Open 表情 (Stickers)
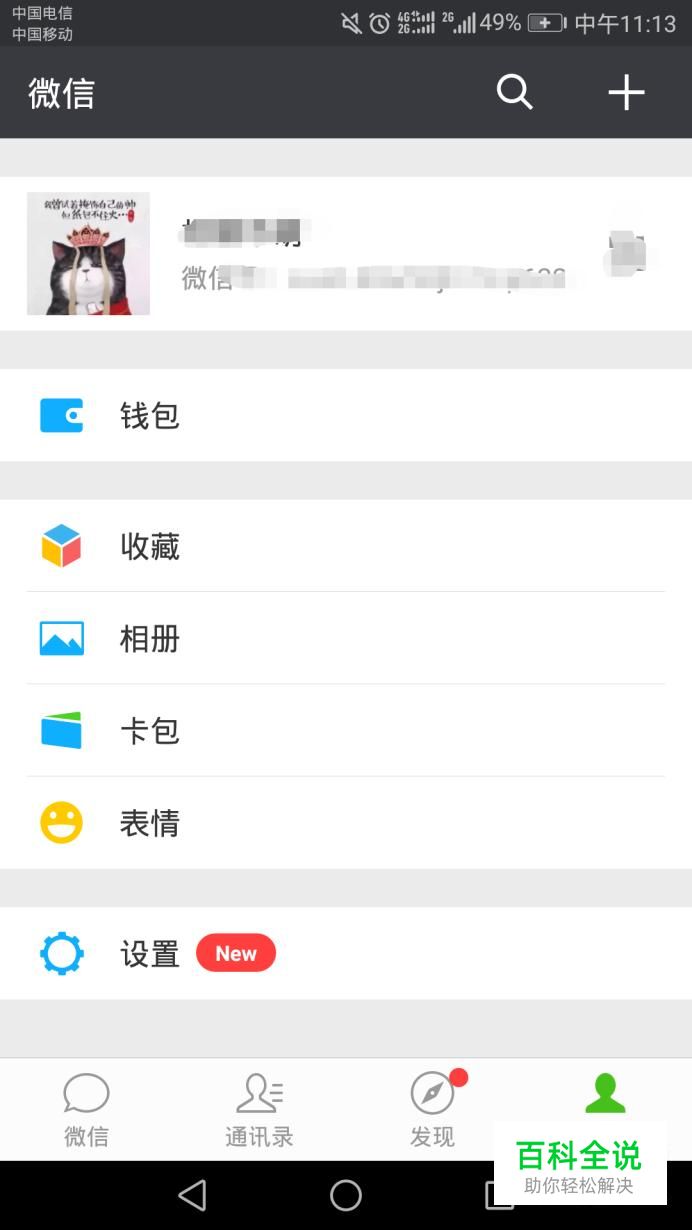 [345, 823]
